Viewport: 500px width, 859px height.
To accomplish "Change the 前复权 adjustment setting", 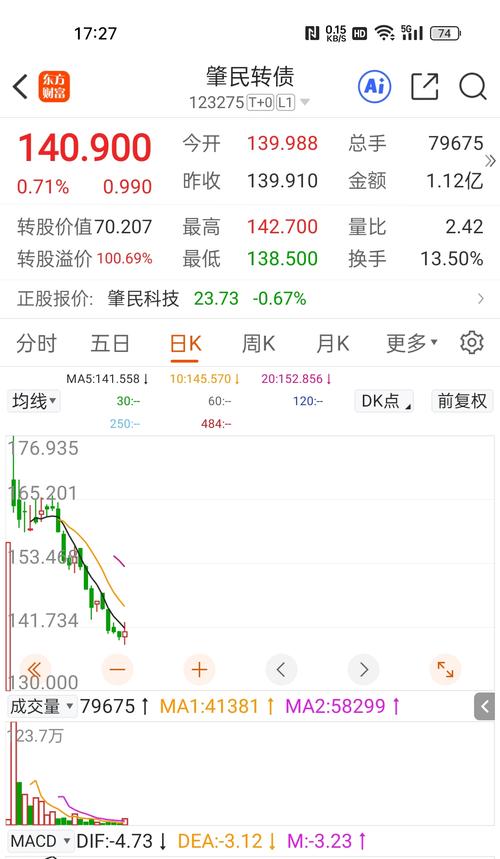I will click(x=462, y=401).
